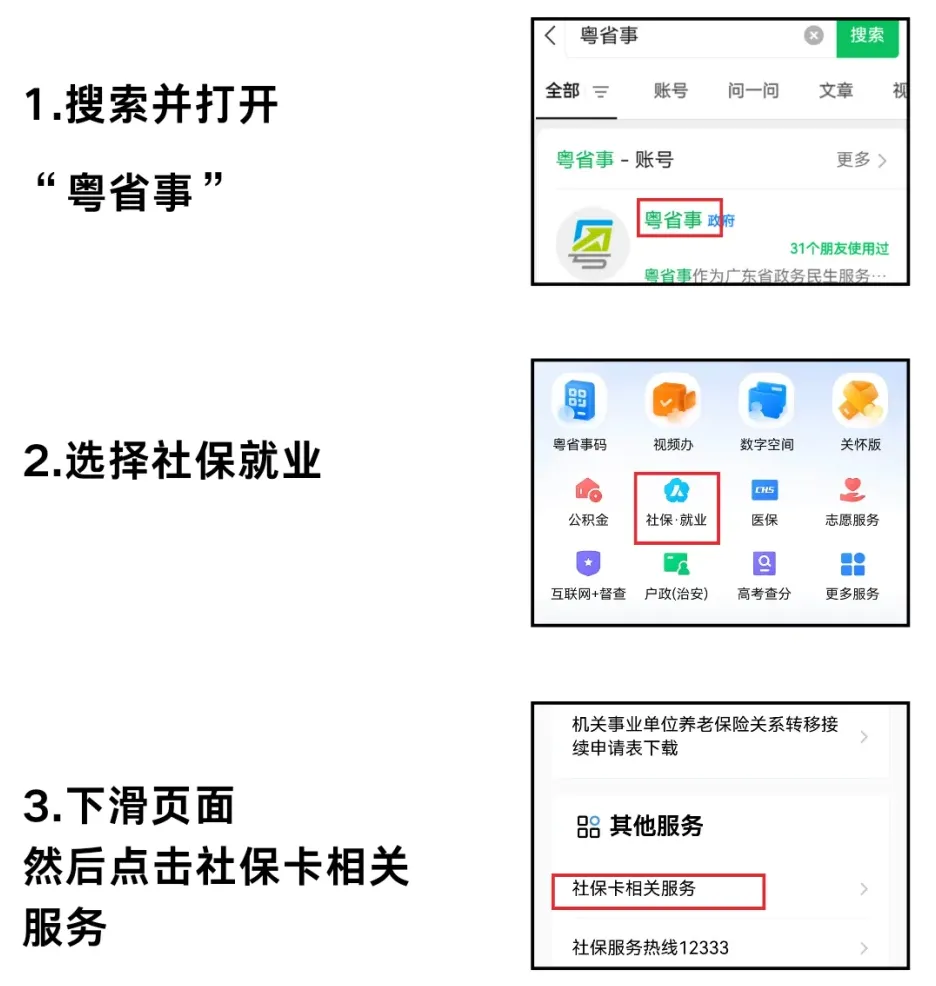Switch to the 文章 tab
936x986 pixels.
tap(835, 91)
